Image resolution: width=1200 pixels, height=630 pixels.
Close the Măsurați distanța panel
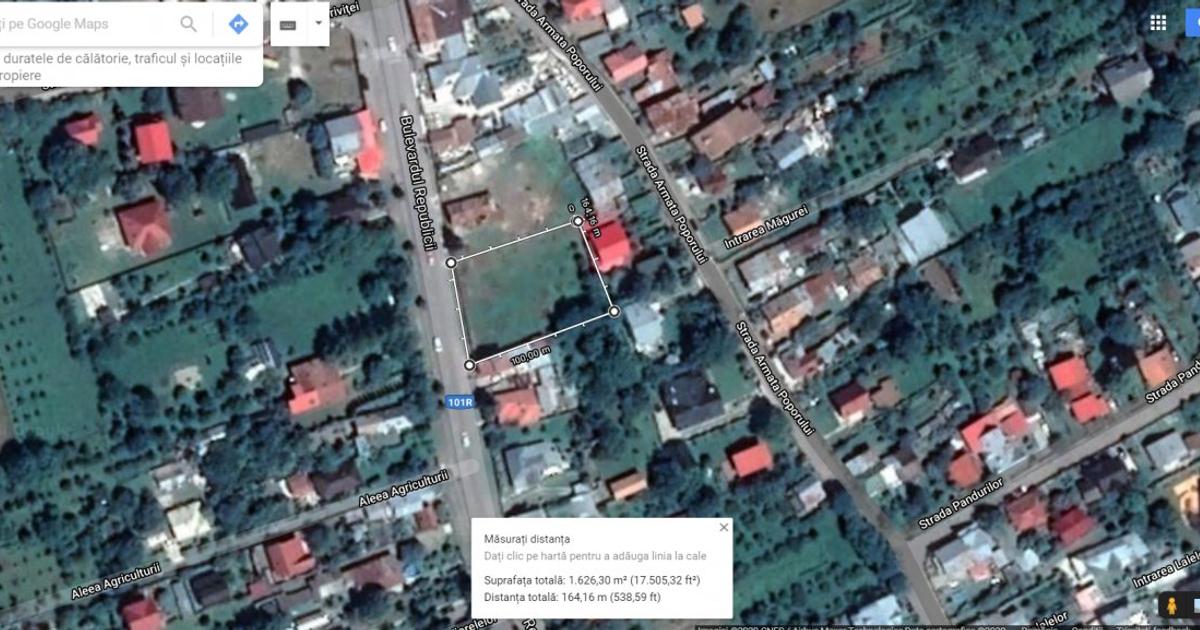[x=723, y=527]
